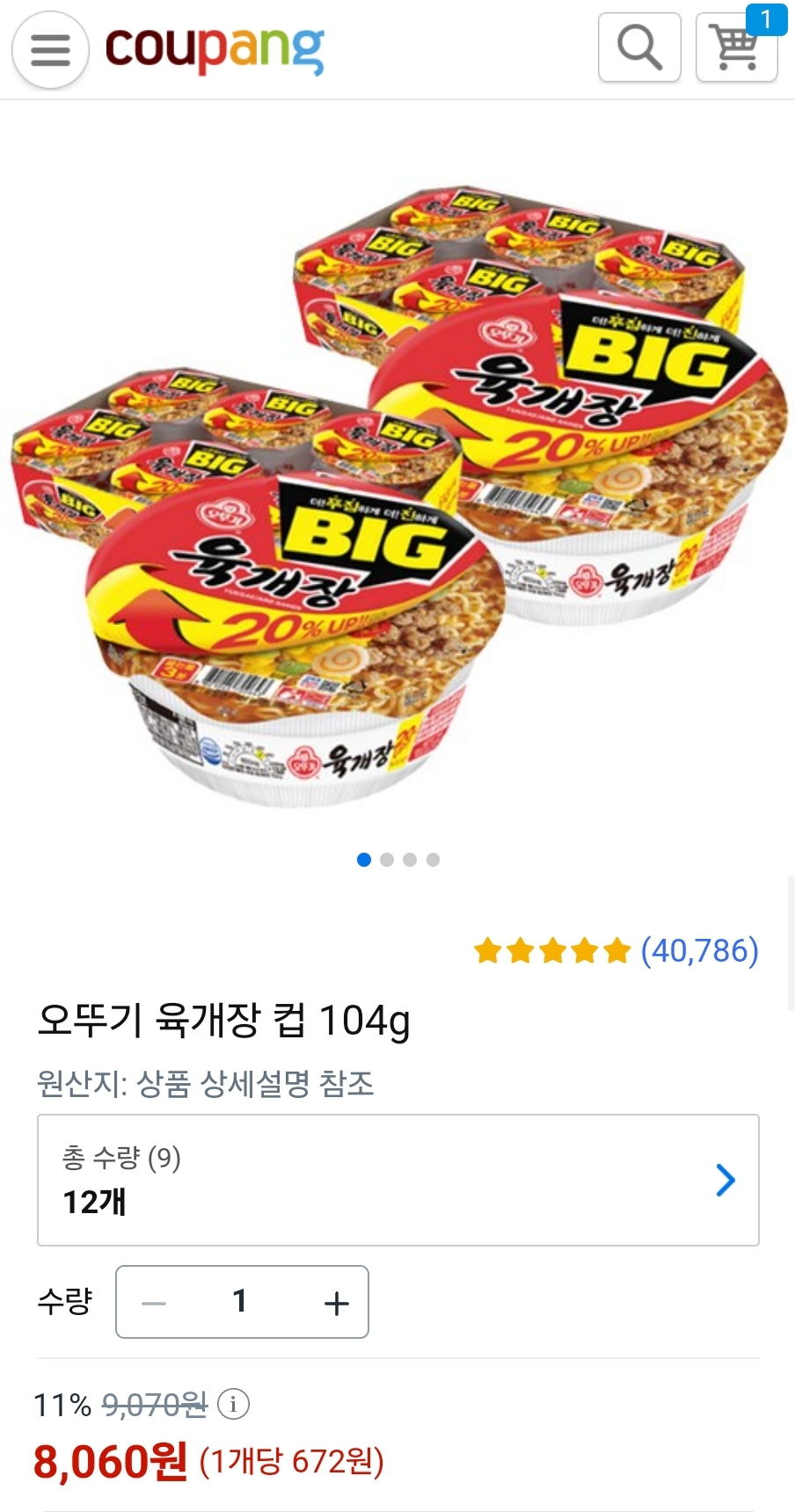Expand the 총 수량 12개 option selector

pos(397,1180)
